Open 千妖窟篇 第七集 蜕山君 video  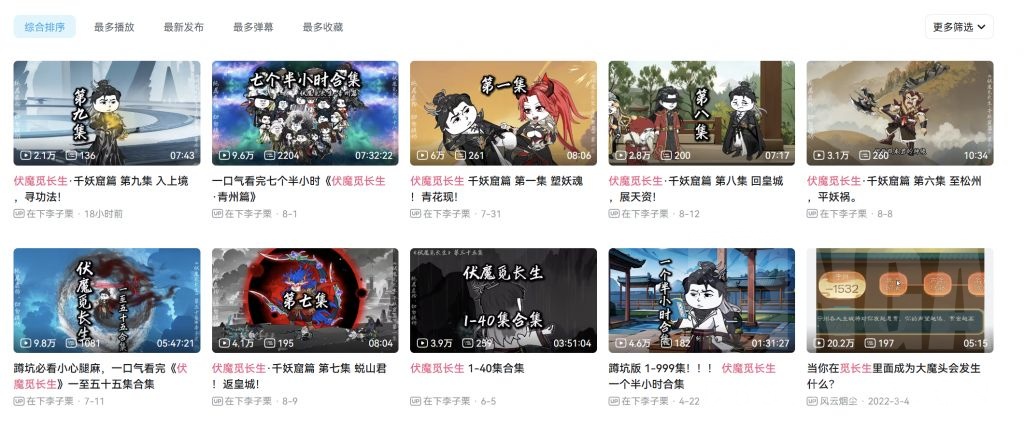click(305, 300)
